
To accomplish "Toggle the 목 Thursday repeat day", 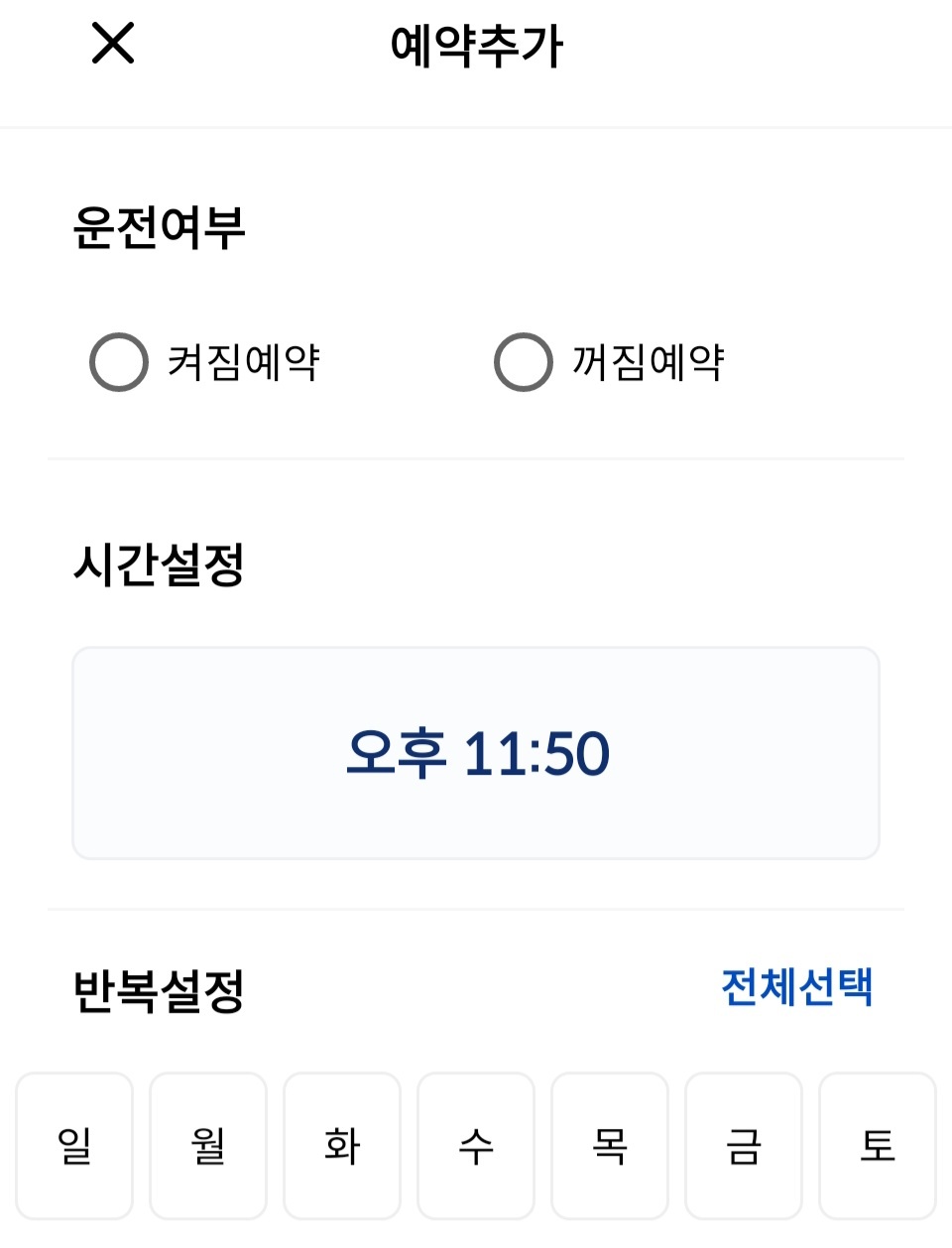I will click(x=610, y=1146).
